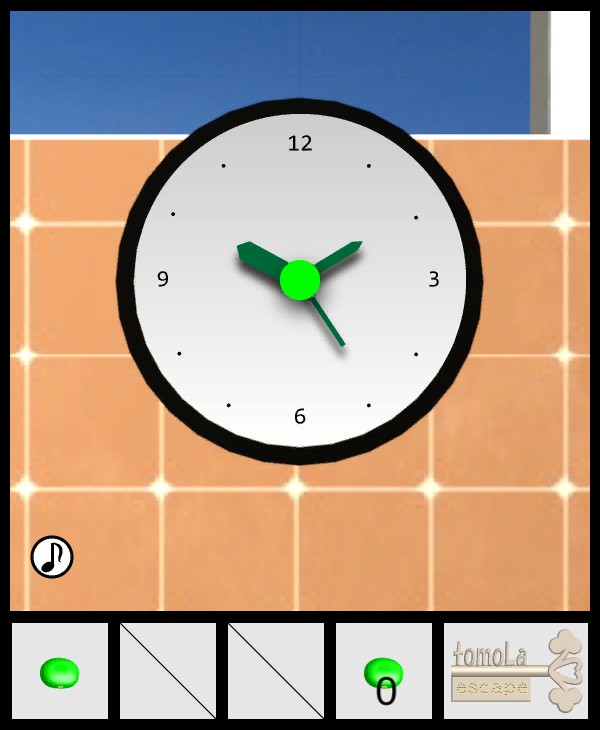
Task: Select the green bean inventory item
Action: [x=60, y=672]
